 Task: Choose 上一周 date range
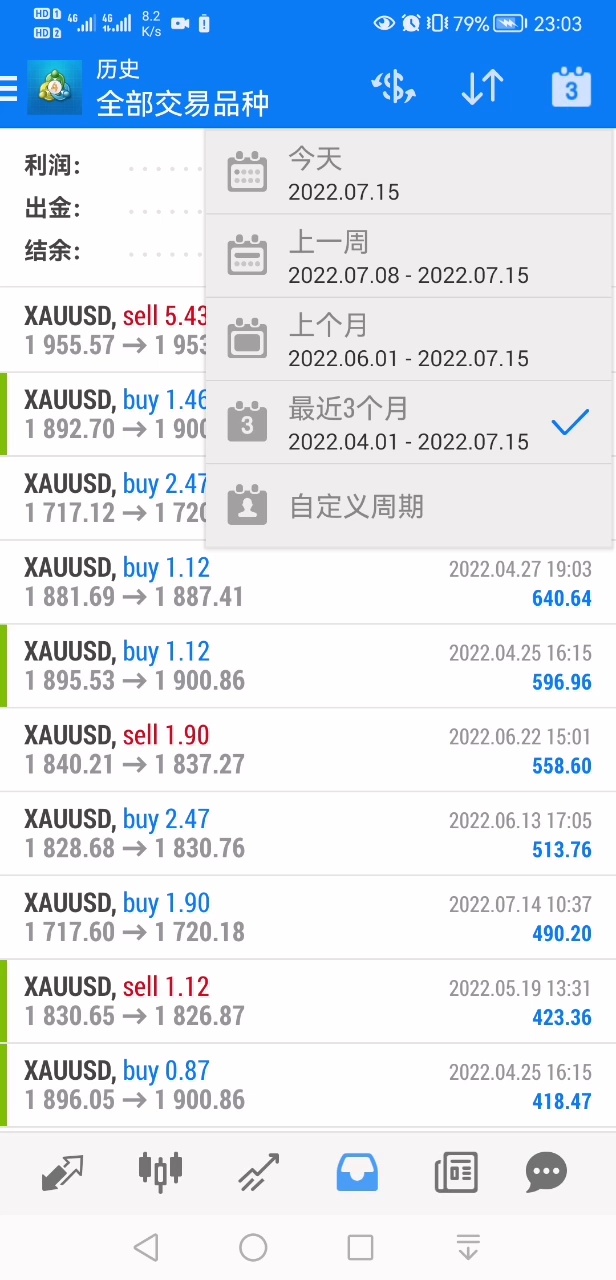coord(409,256)
